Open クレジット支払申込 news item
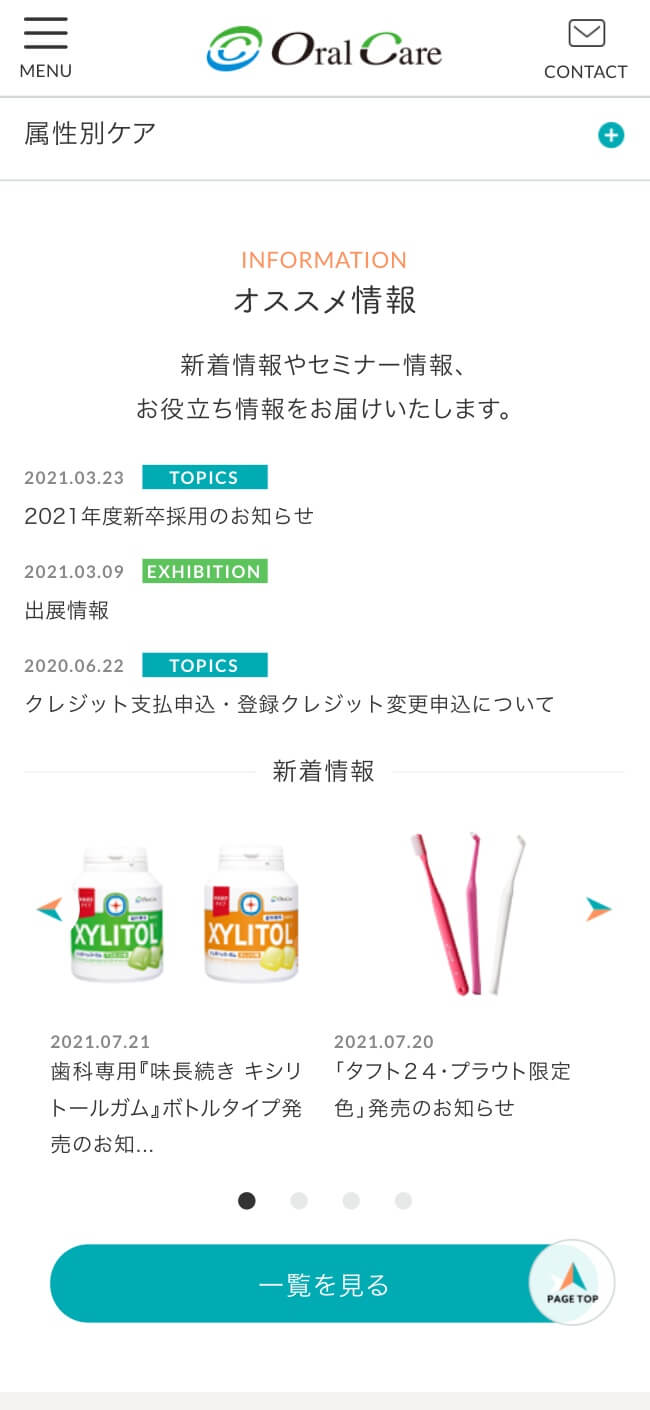The height and width of the screenshot is (1410, 650). click(289, 704)
